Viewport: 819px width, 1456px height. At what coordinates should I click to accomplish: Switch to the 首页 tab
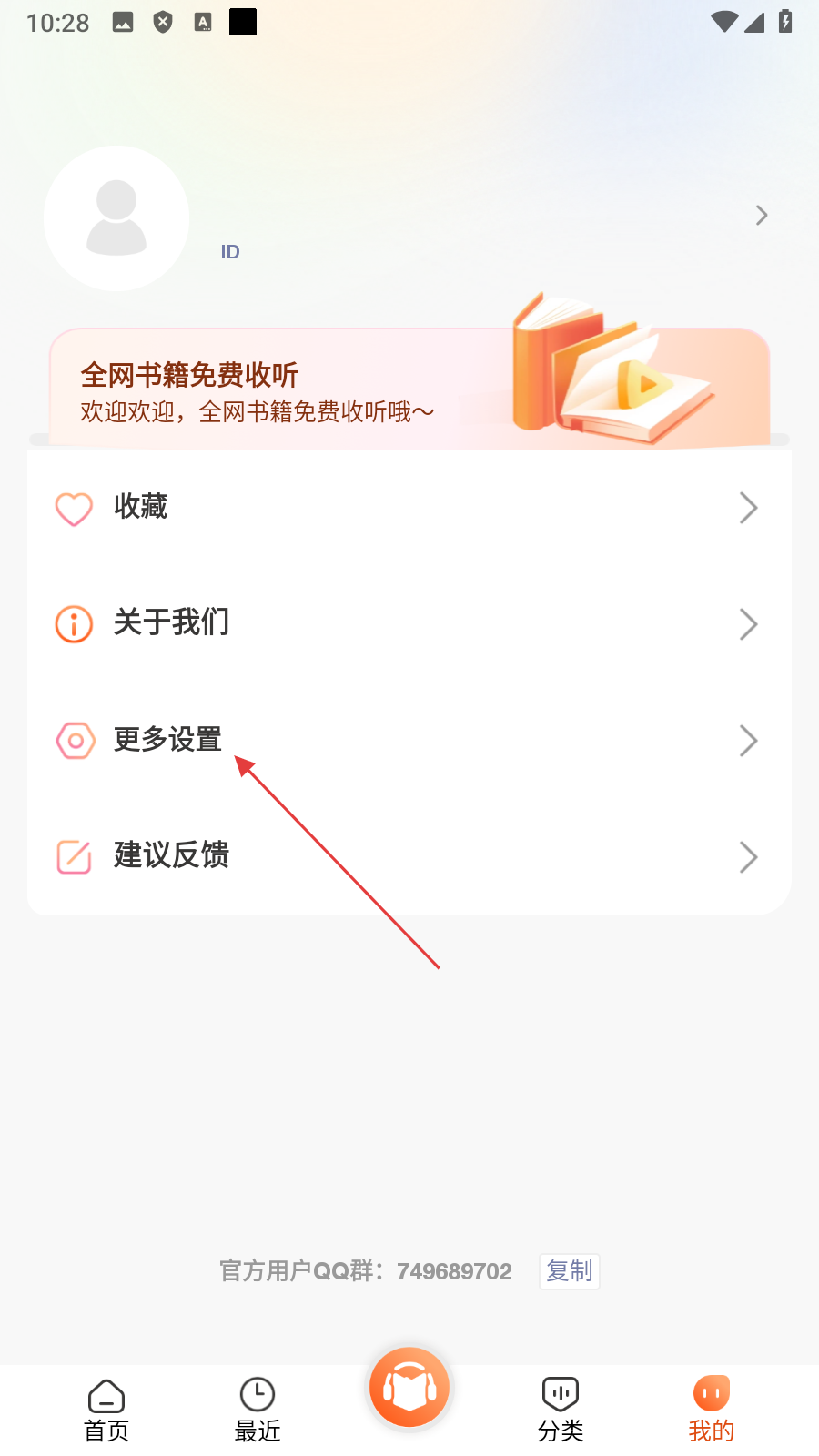point(106,1410)
